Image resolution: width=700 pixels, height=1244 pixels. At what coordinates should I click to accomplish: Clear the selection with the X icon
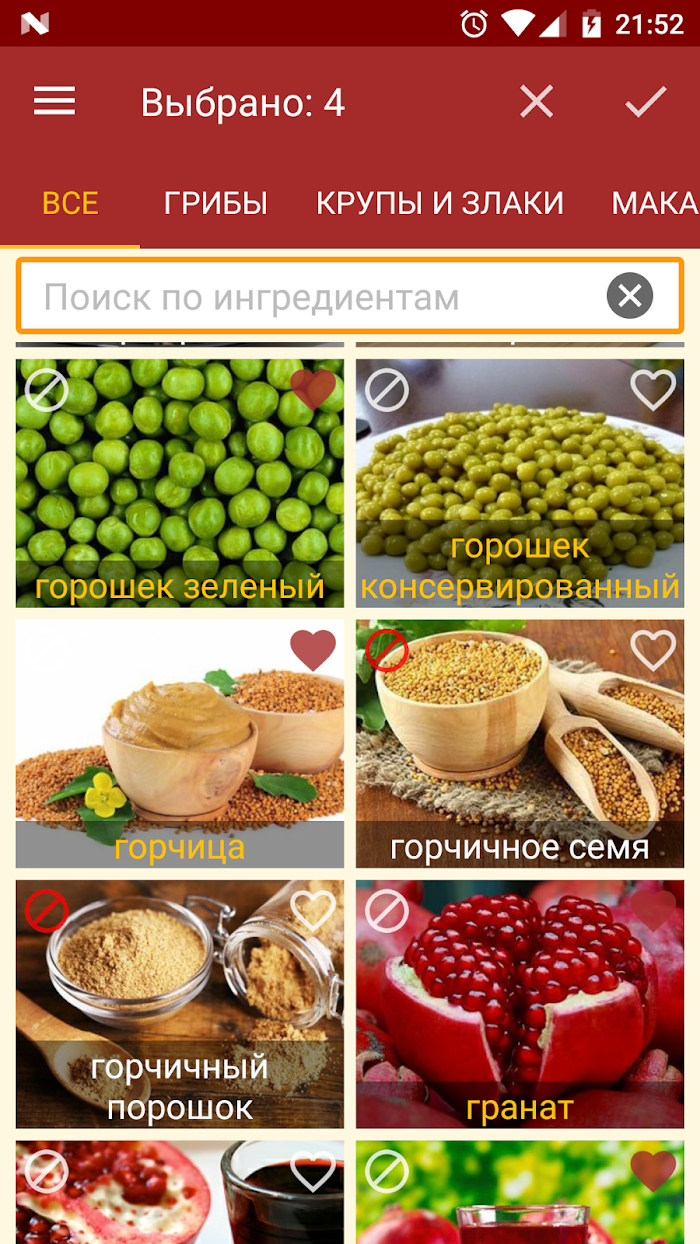[536, 101]
